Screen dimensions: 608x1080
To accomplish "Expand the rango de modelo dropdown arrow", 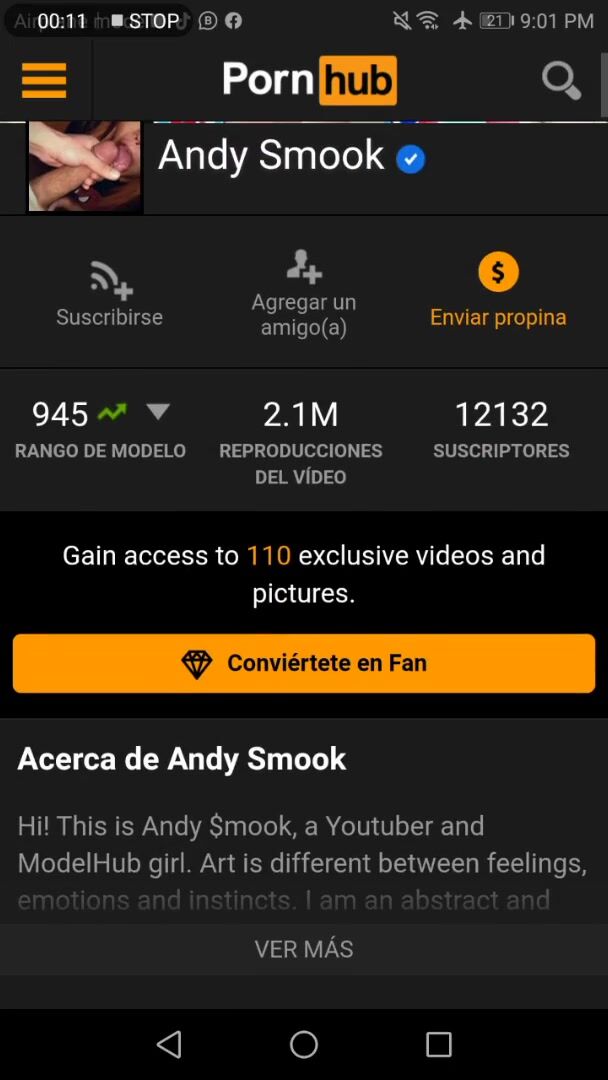I will pos(158,412).
